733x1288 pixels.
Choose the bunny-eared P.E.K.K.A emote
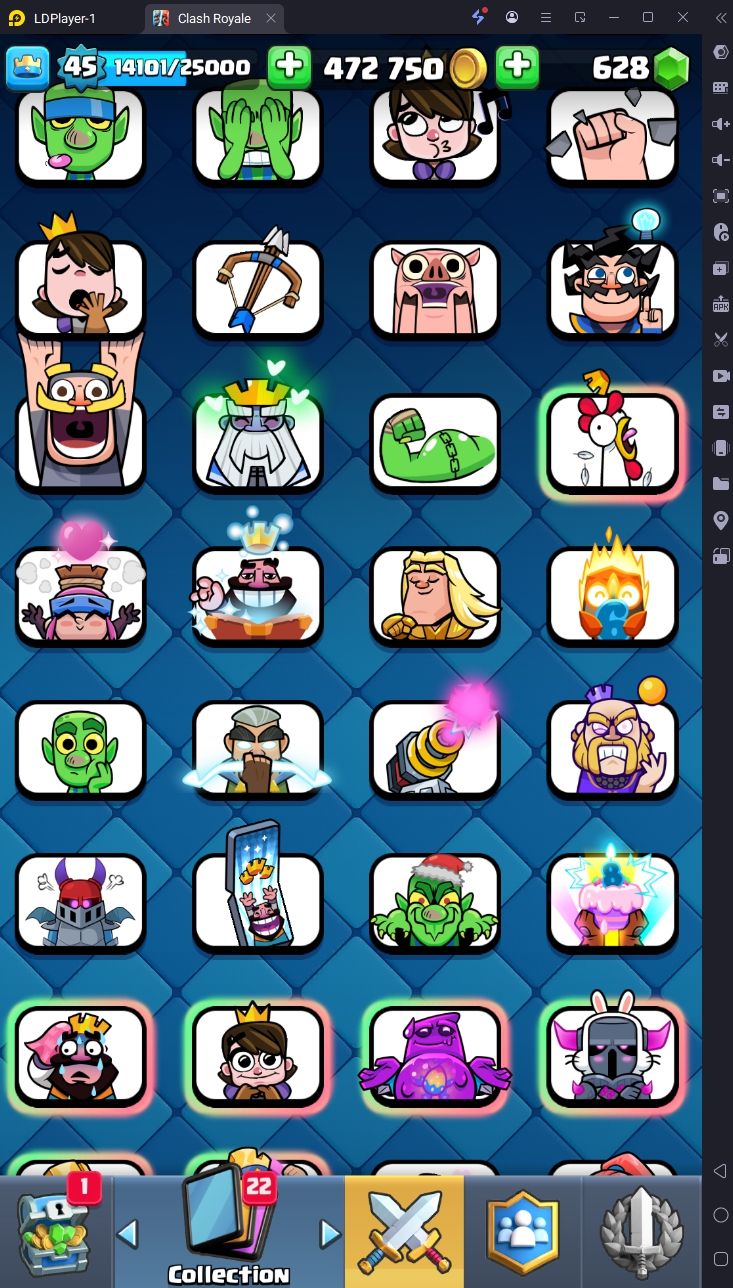[613, 1054]
